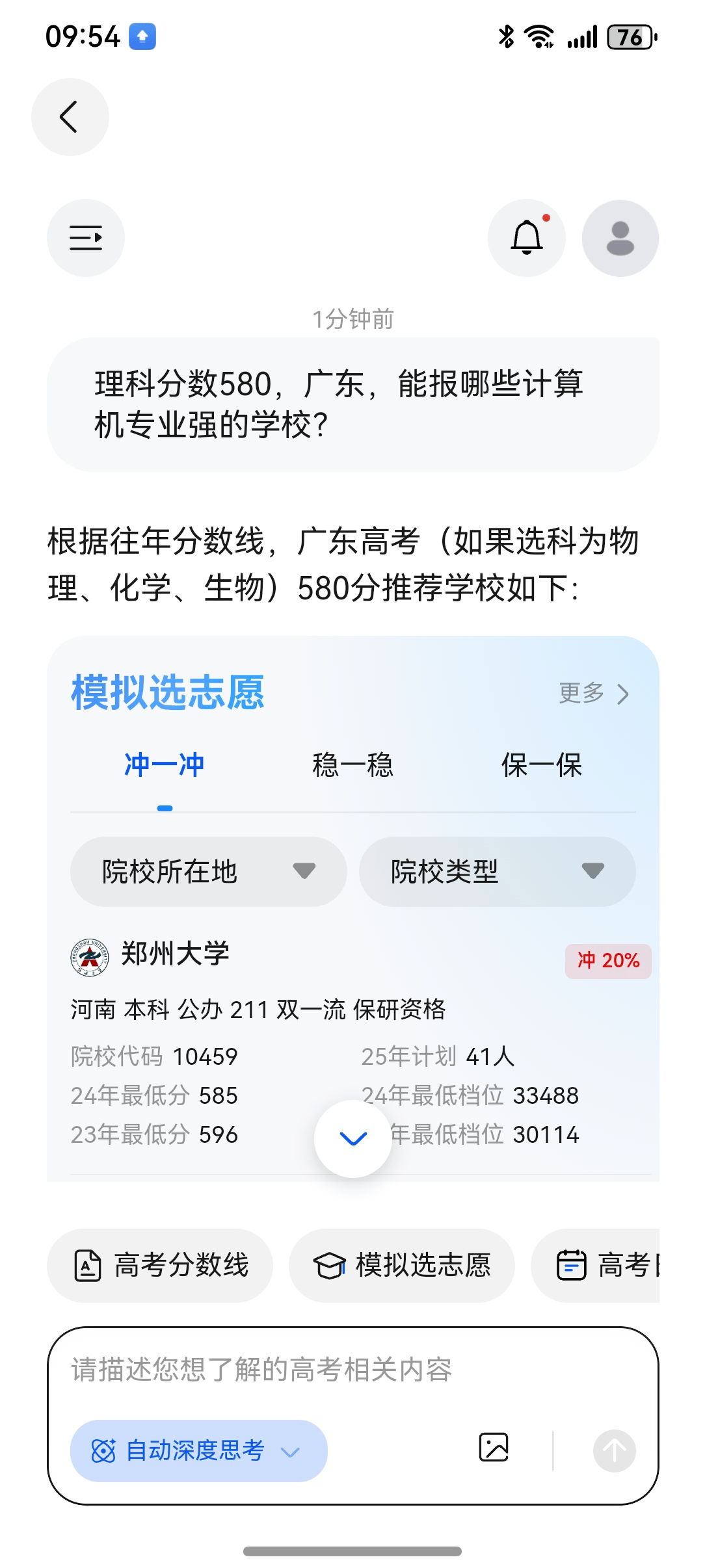Tap the round scroll-down arrow button
The width and height of the screenshot is (705, 1568).
point(353,1138)
